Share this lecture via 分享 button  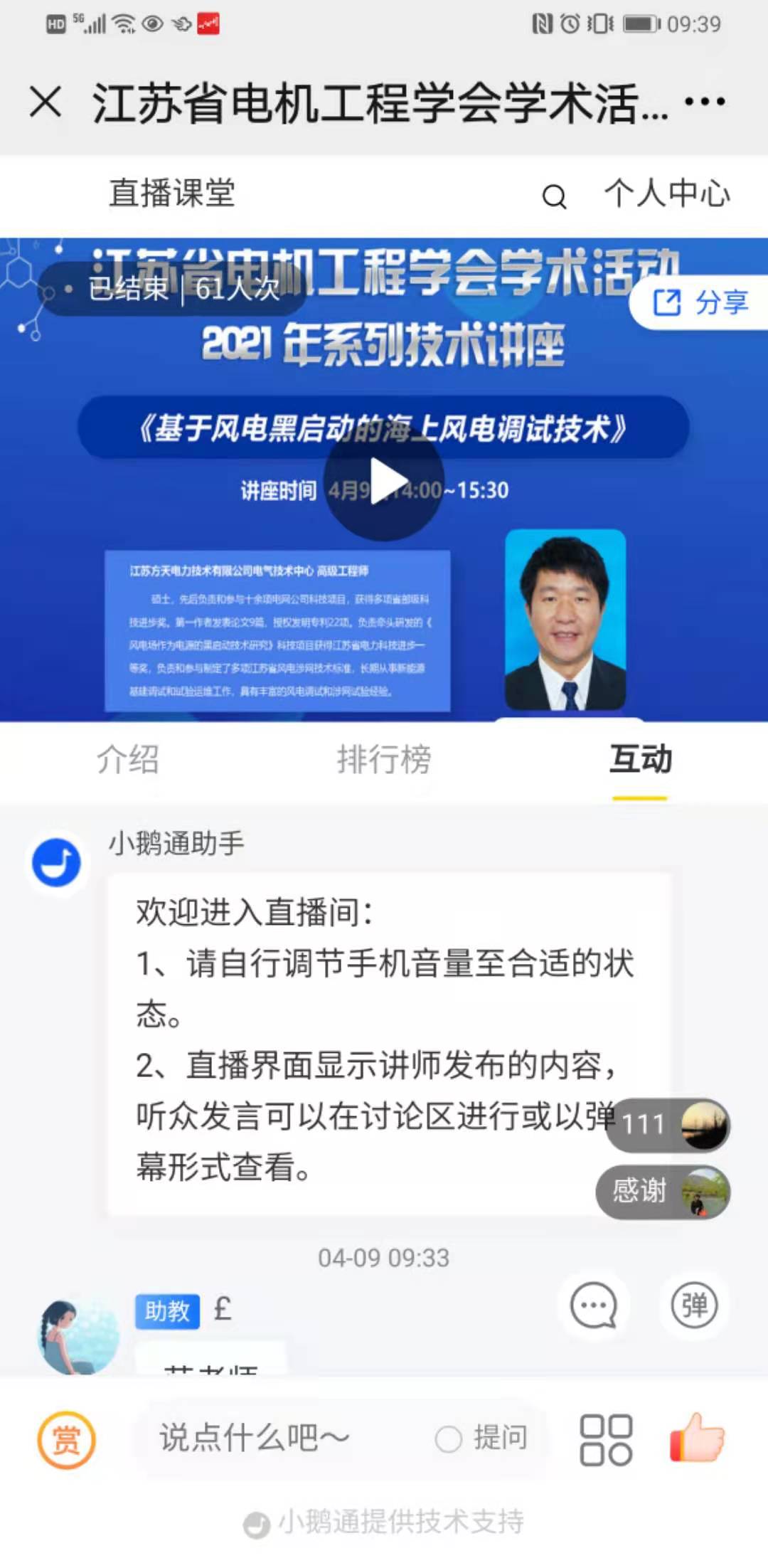point(700,302)
